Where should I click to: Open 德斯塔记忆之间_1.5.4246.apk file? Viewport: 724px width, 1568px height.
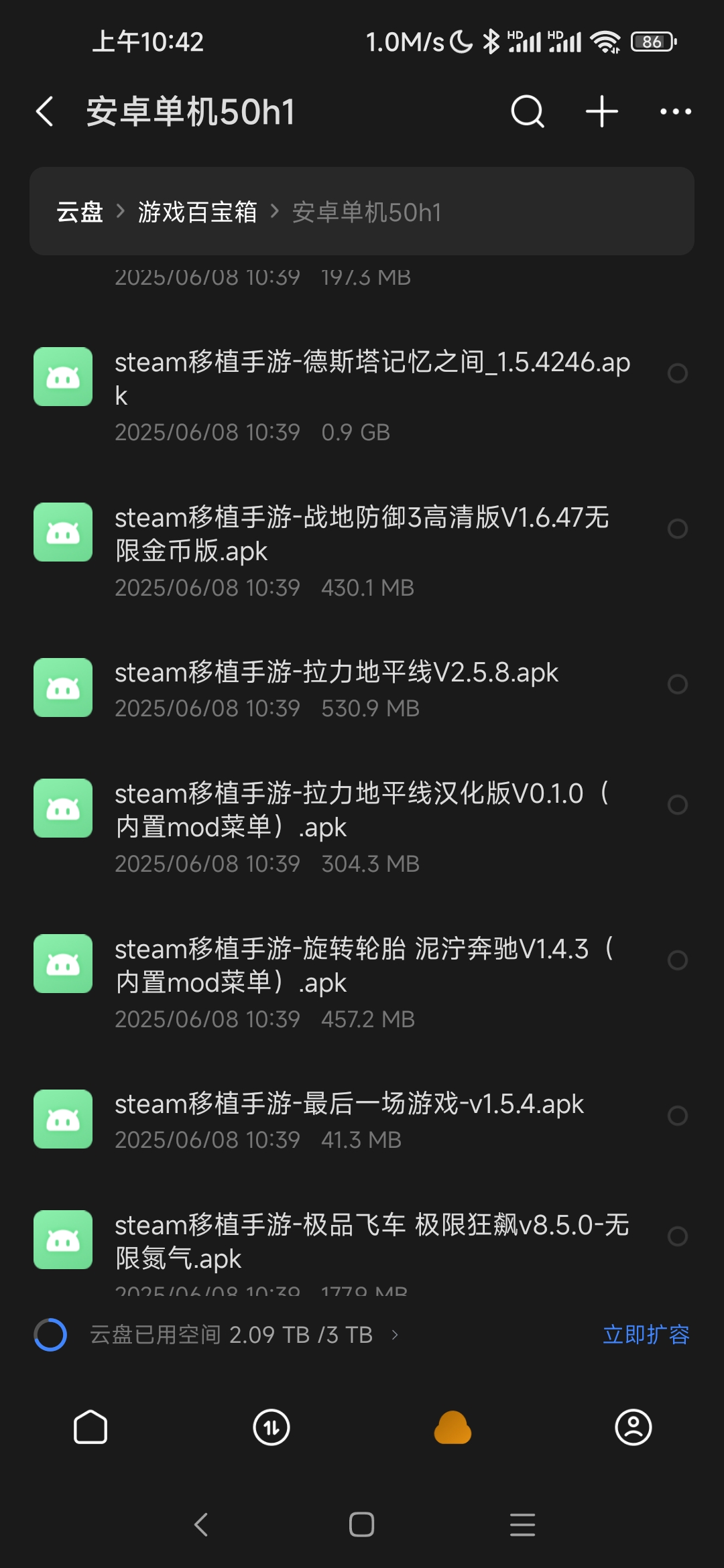[x=362, y=395]
